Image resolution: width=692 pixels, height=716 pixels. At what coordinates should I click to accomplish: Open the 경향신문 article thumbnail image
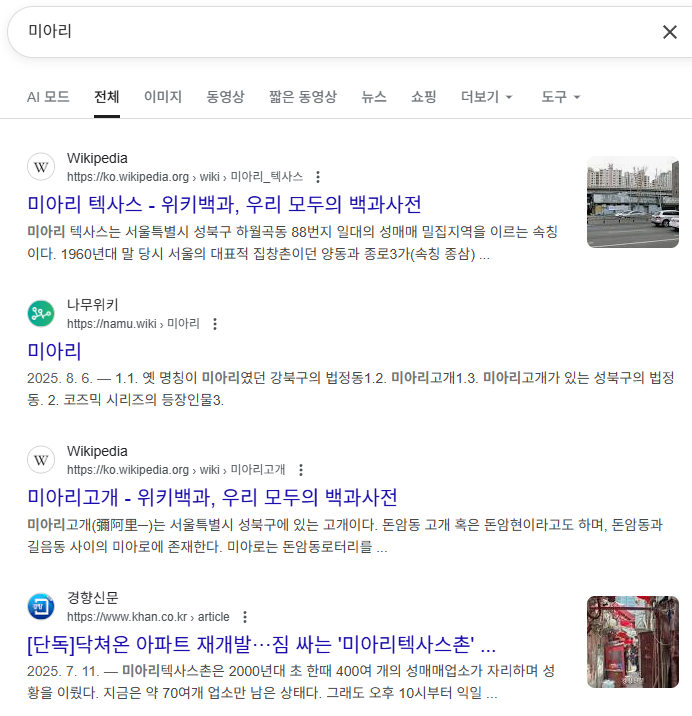[632, 642]
